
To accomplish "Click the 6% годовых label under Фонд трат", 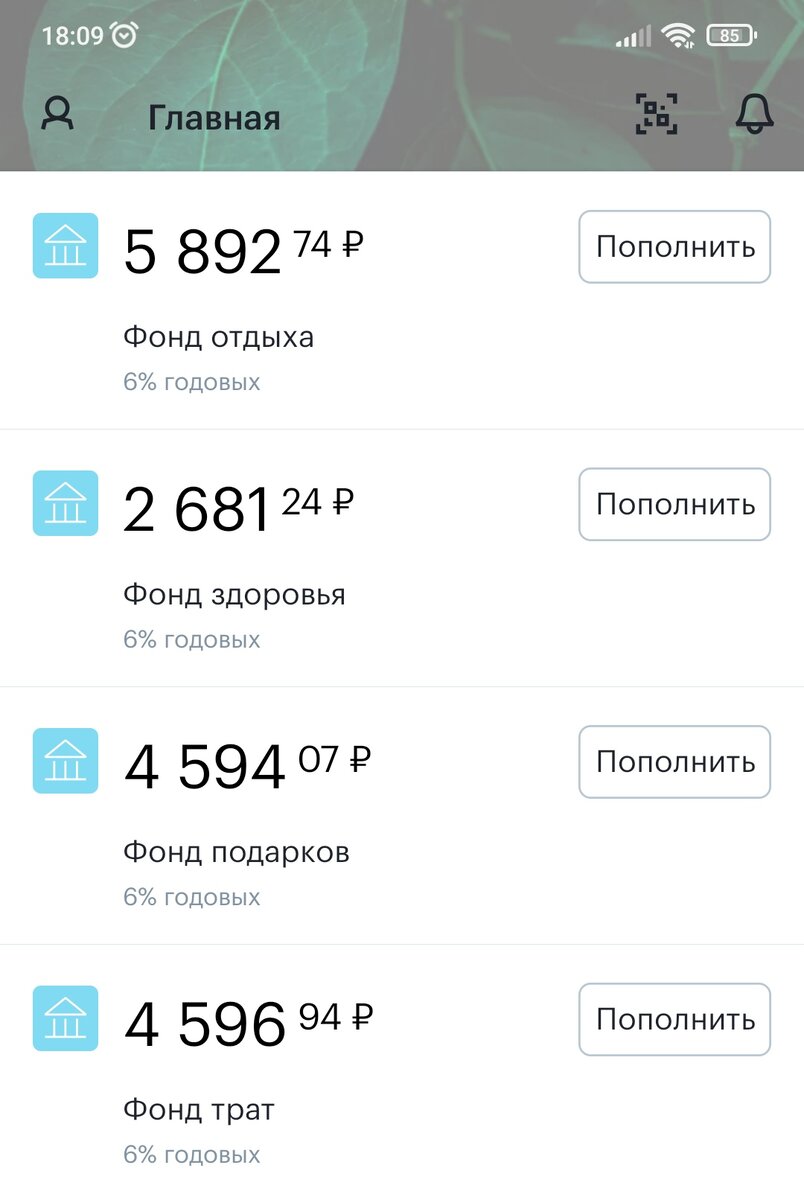I will (191, 1155).
